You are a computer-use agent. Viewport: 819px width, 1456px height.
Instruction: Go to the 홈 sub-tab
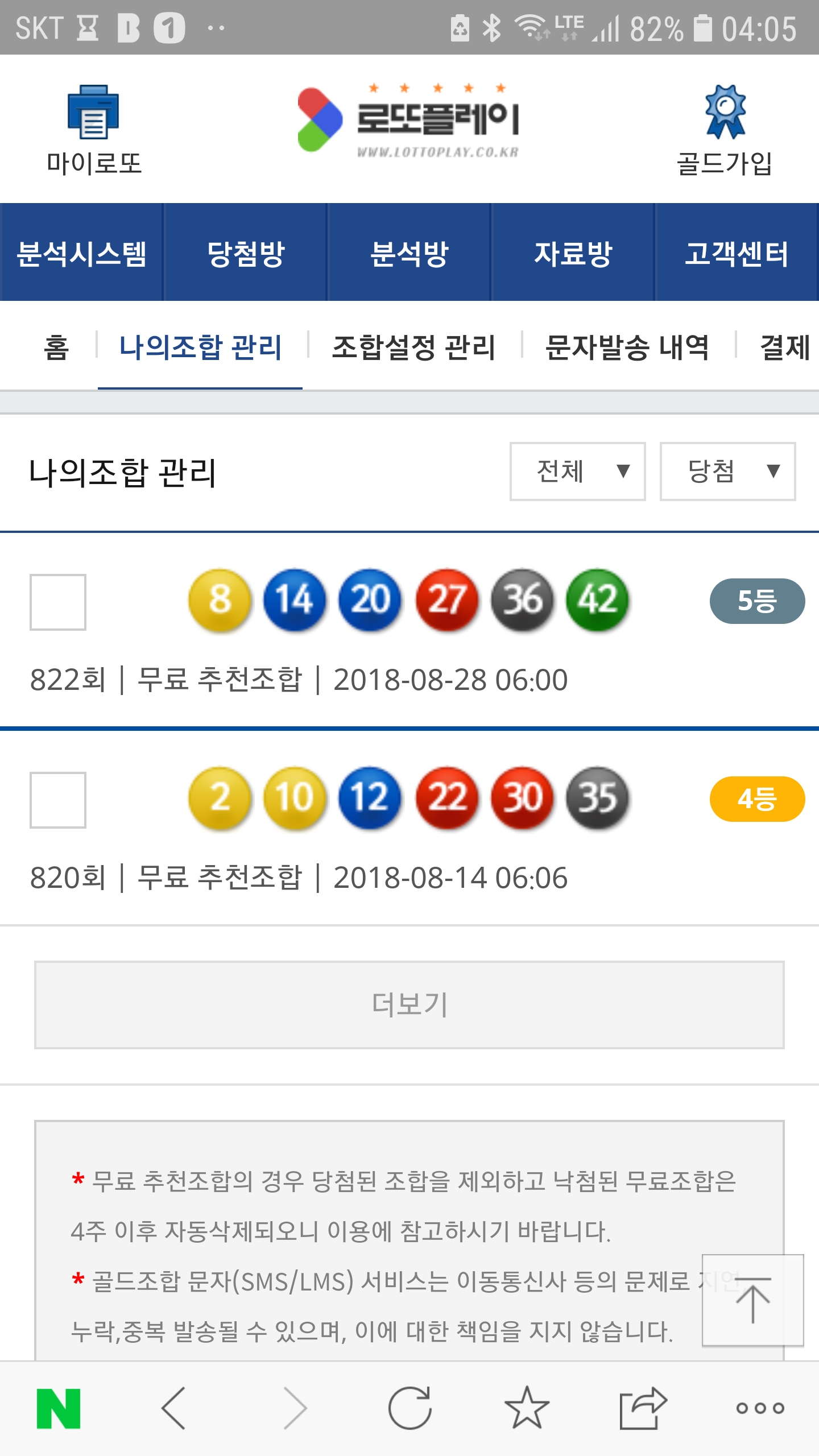click(x=56, y=347)
